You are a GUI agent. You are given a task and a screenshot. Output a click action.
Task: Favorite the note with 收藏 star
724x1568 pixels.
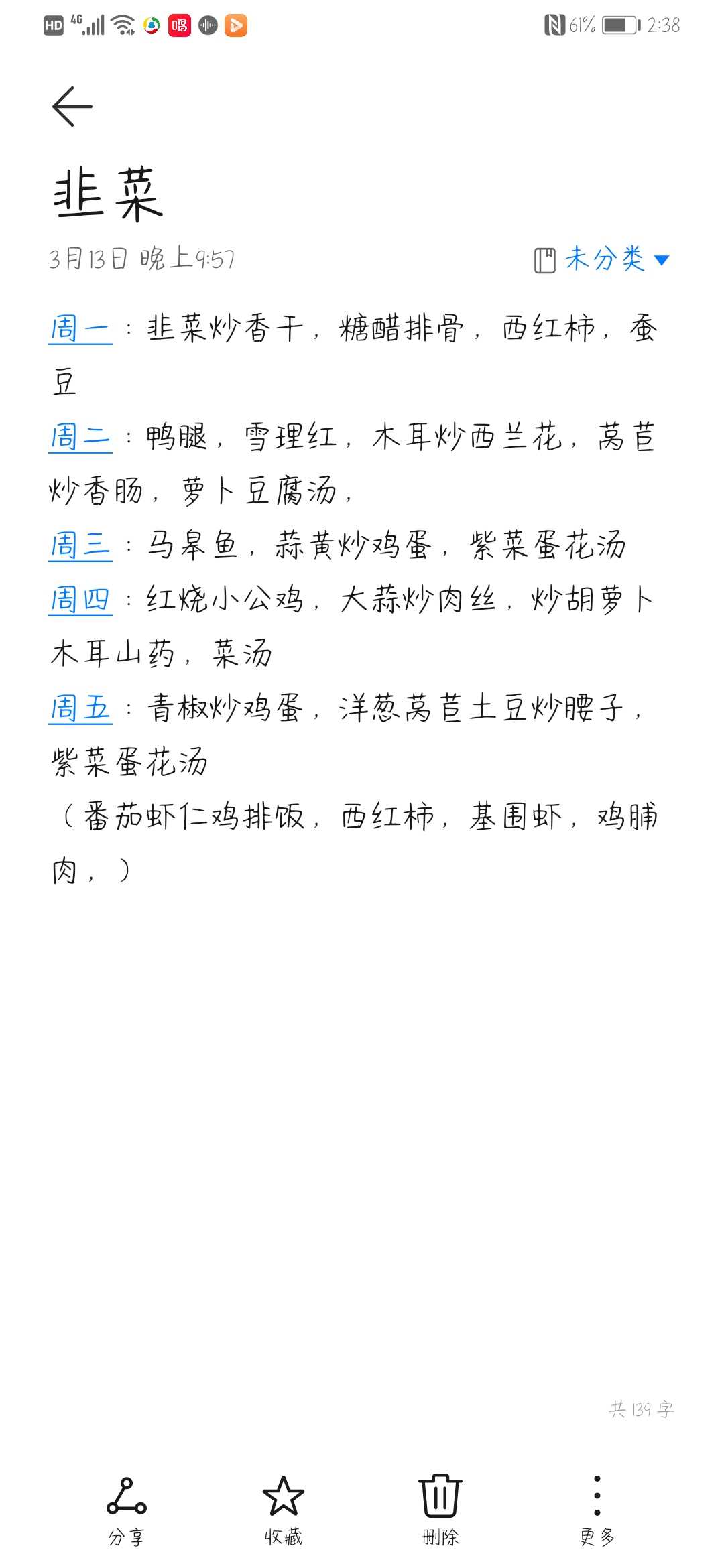284,1511
